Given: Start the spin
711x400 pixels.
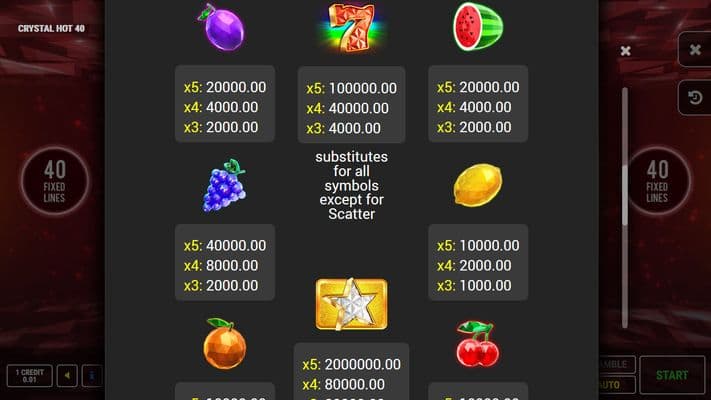Looking at the screenshot, I should (x=672, y=375).
